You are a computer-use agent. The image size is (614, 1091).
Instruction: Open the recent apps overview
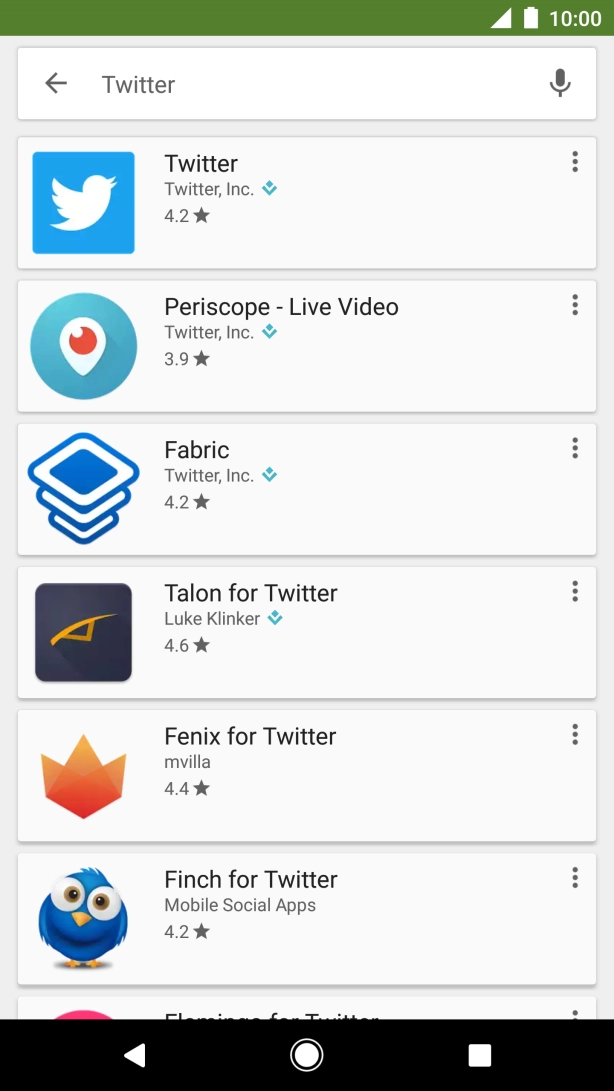pos(480,1055)
